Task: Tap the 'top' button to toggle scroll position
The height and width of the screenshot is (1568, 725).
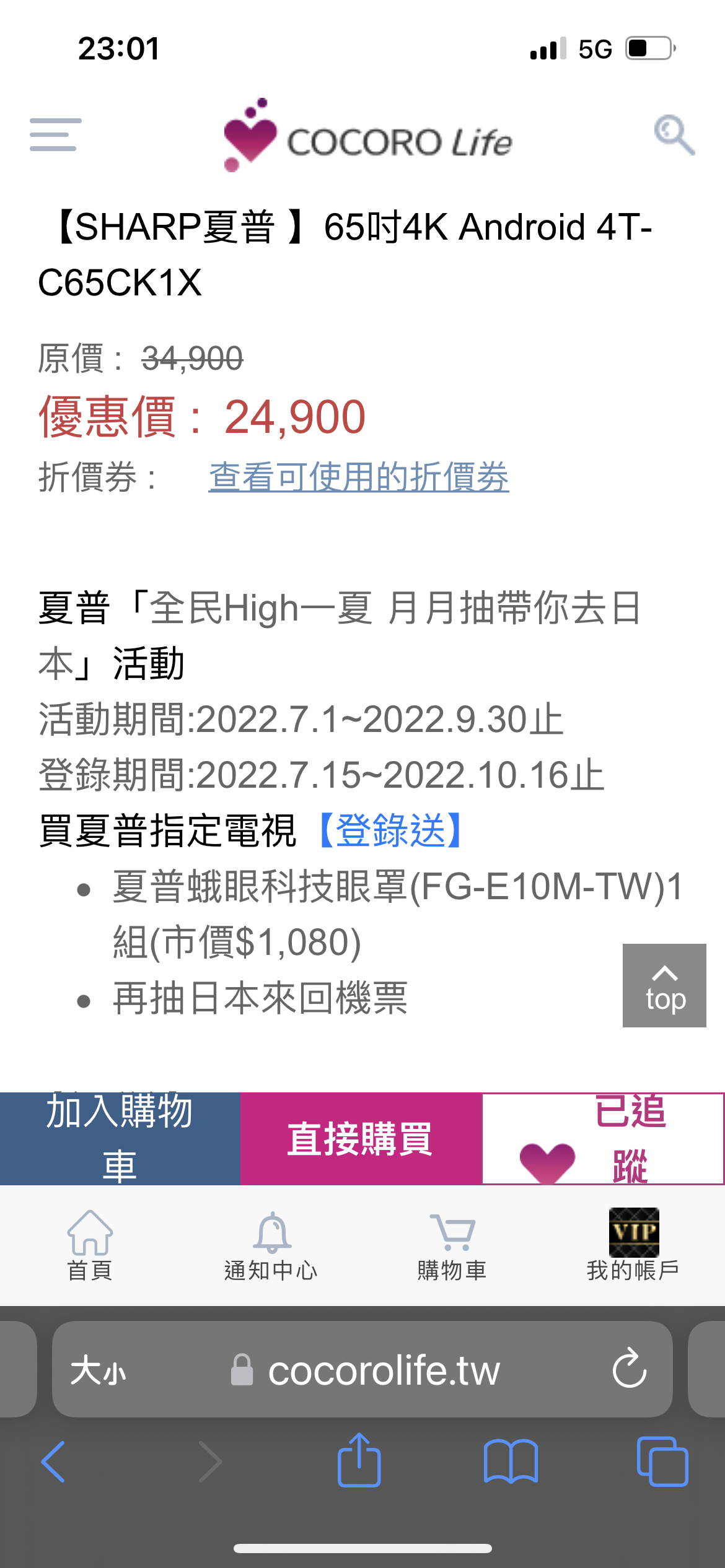Action: pyautogui.click(x=664, y=985)
